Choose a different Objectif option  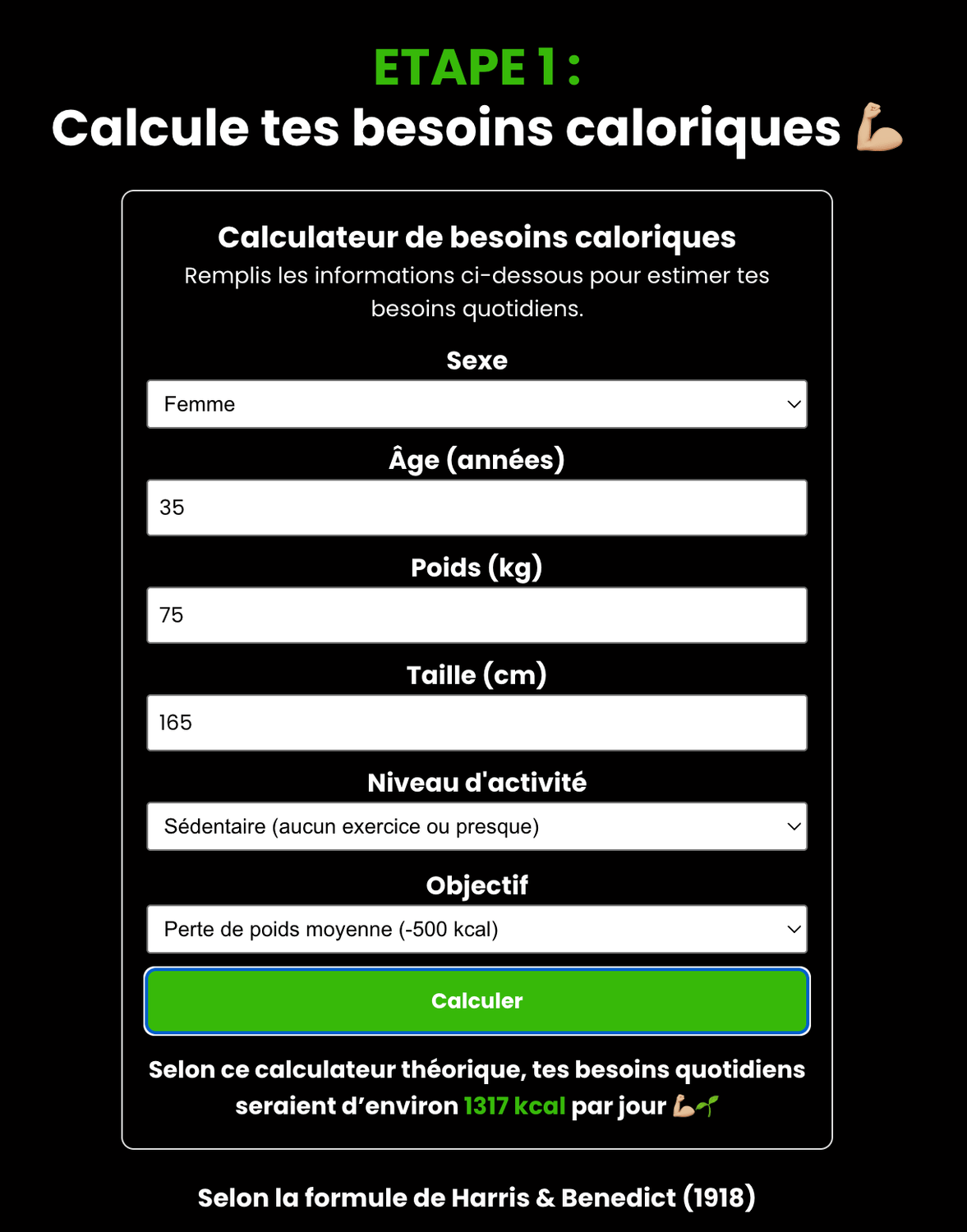(477, 929)
